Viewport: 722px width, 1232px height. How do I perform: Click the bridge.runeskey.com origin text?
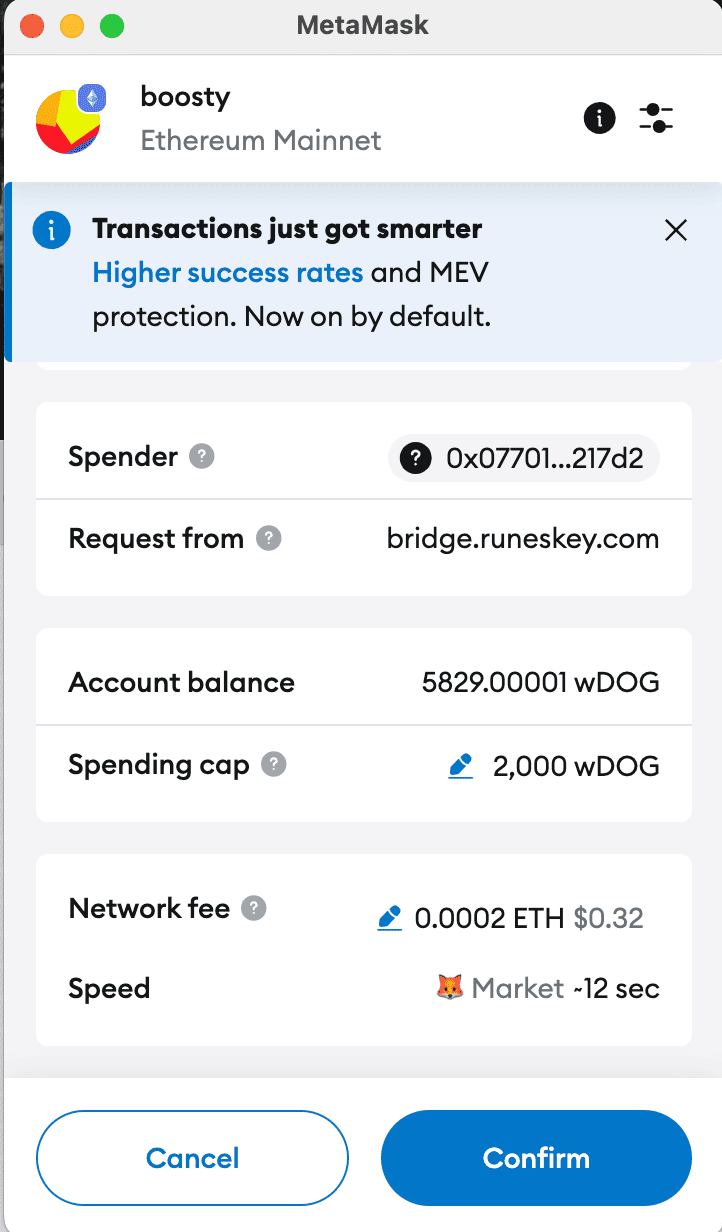pos(522,538)
